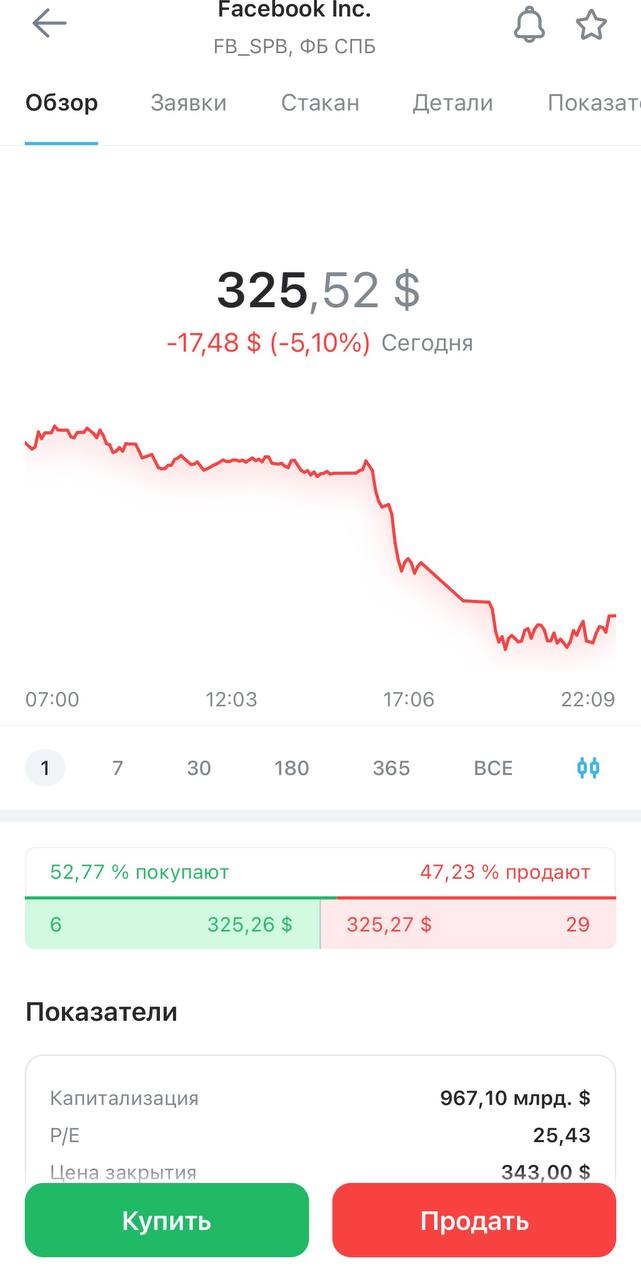Show the 30 day chart
Image resolution: width=641 pixels, height=1280 pixels.
[199, 768]
